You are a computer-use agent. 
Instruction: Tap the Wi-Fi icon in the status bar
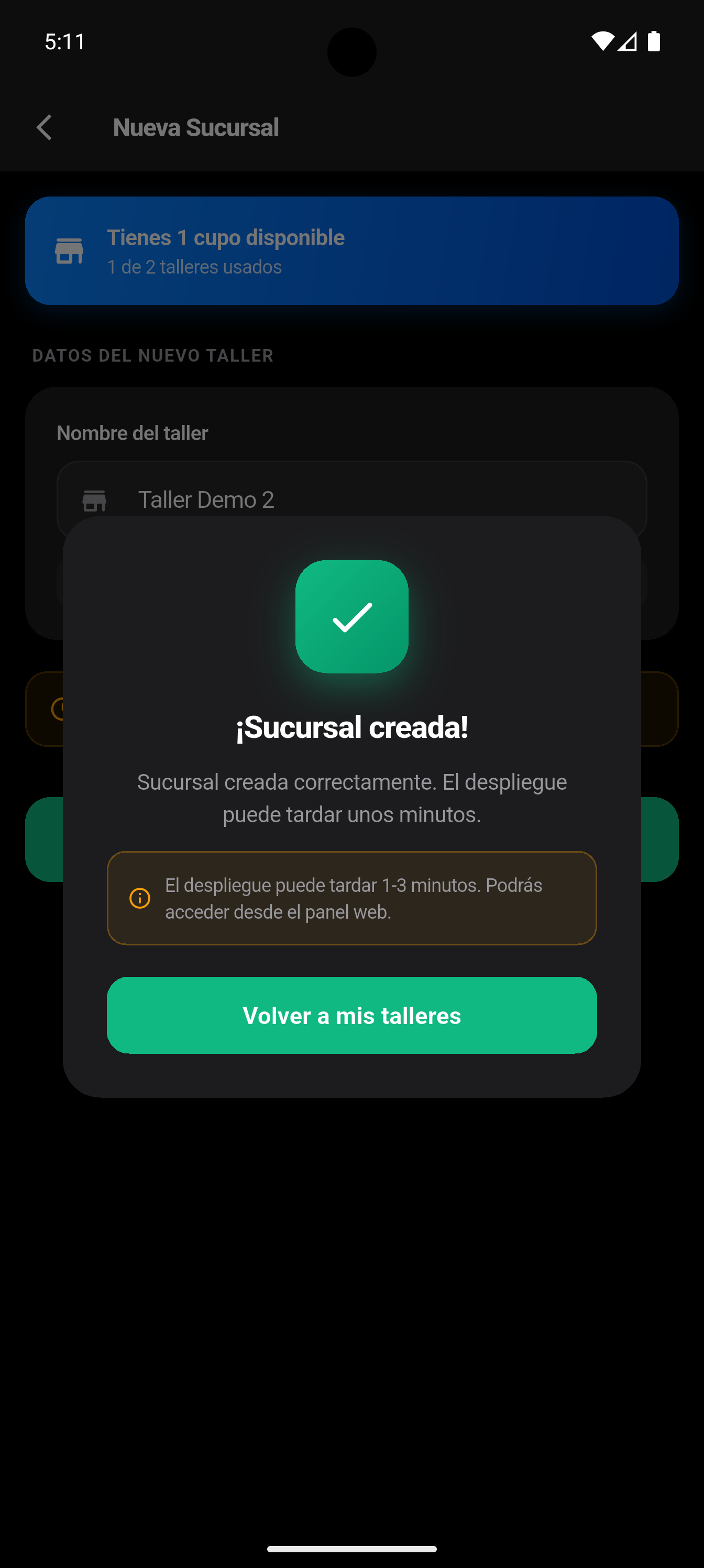coord(603,41)
